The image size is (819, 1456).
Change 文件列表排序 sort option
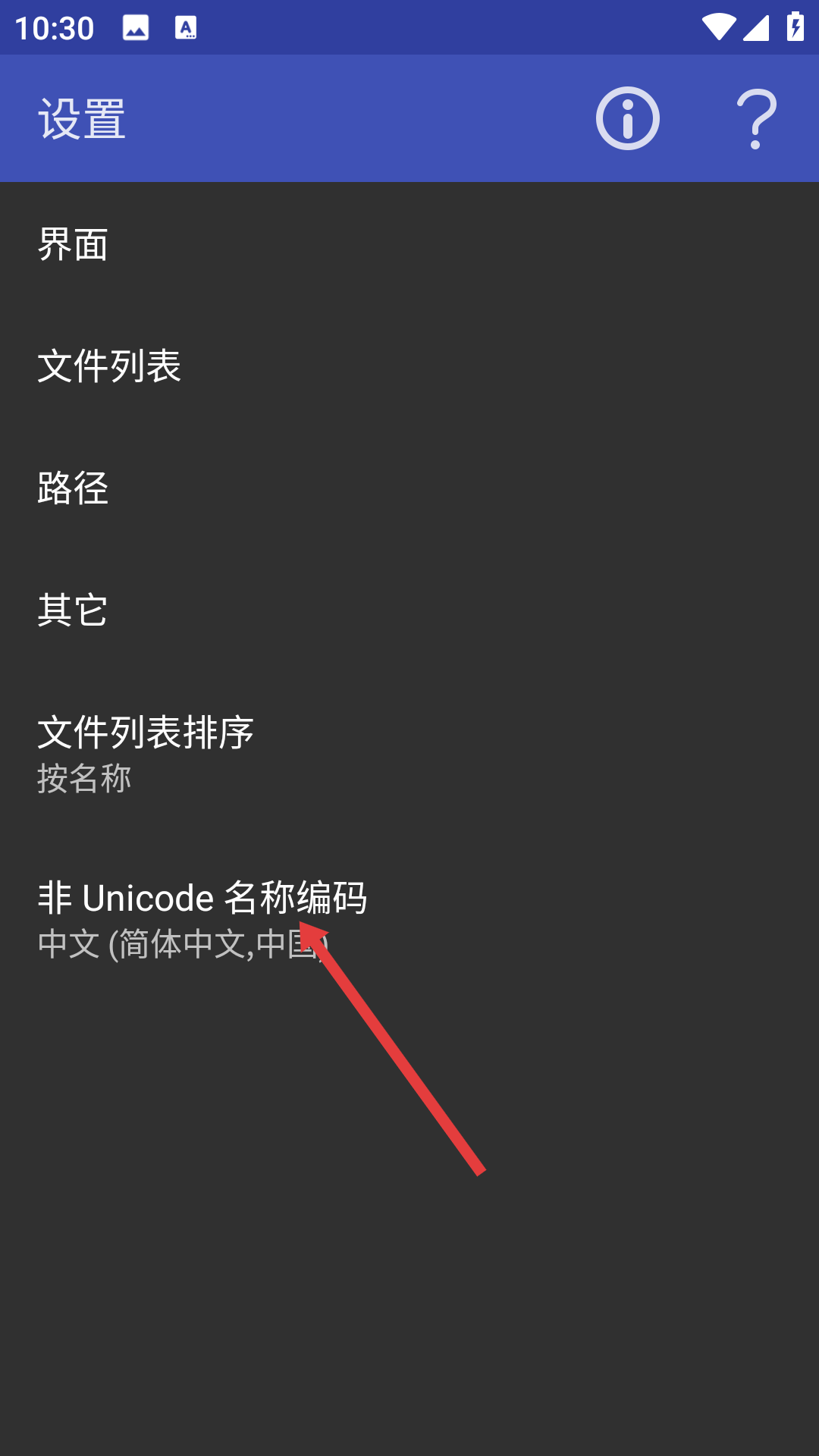pyautogui.click(x=409, y=753)
